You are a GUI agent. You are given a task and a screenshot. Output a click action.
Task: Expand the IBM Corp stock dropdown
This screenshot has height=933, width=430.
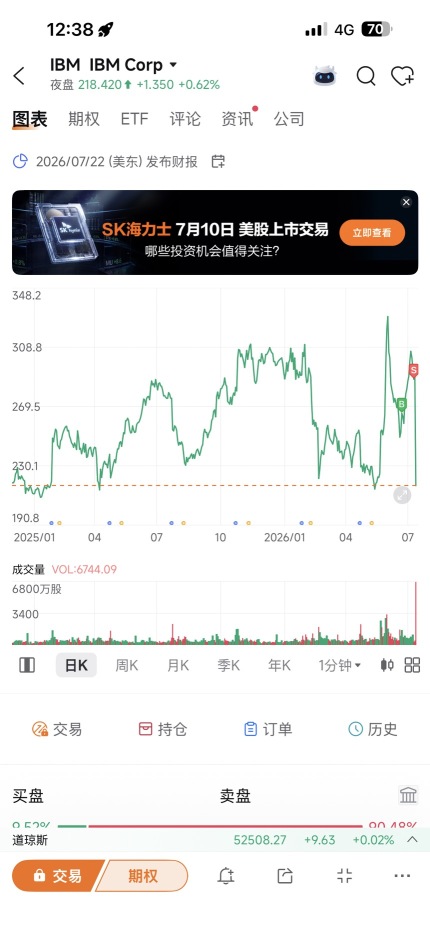click(x=173, y=65)
